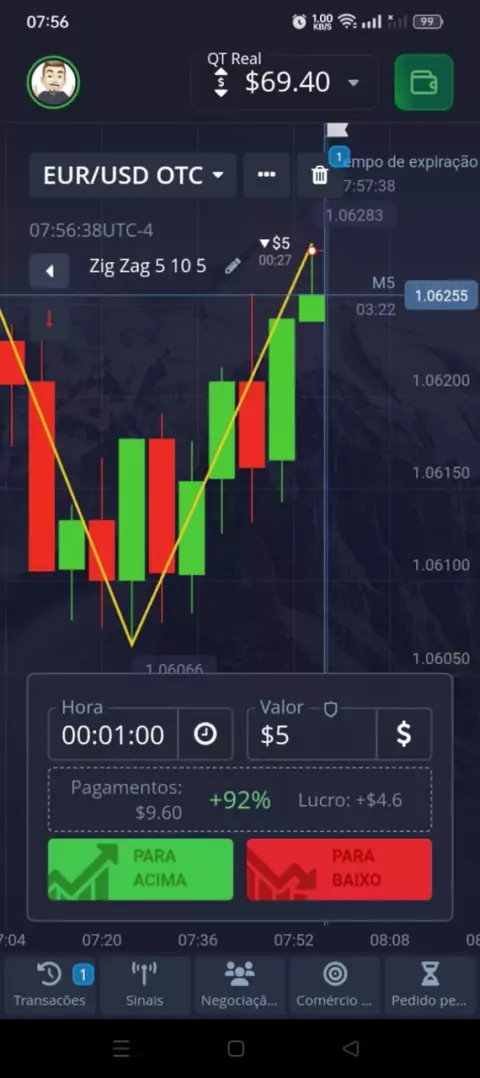
Task: Switch to the Comércio tab
Action: [334, 986]
